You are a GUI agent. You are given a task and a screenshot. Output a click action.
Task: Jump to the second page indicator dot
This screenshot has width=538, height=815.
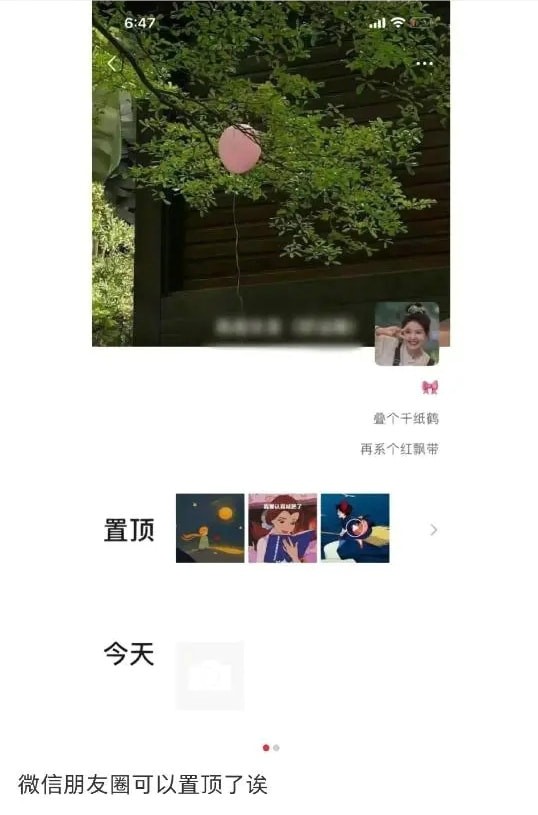(277, 747)
